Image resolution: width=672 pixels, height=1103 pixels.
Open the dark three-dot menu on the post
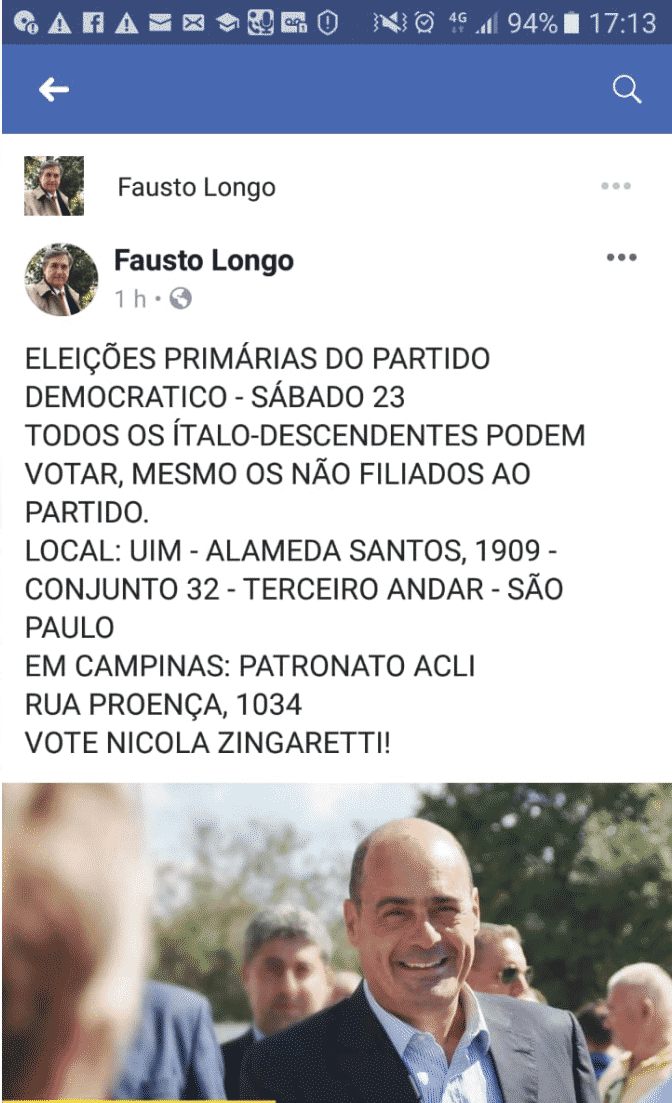tap(621, 257)
